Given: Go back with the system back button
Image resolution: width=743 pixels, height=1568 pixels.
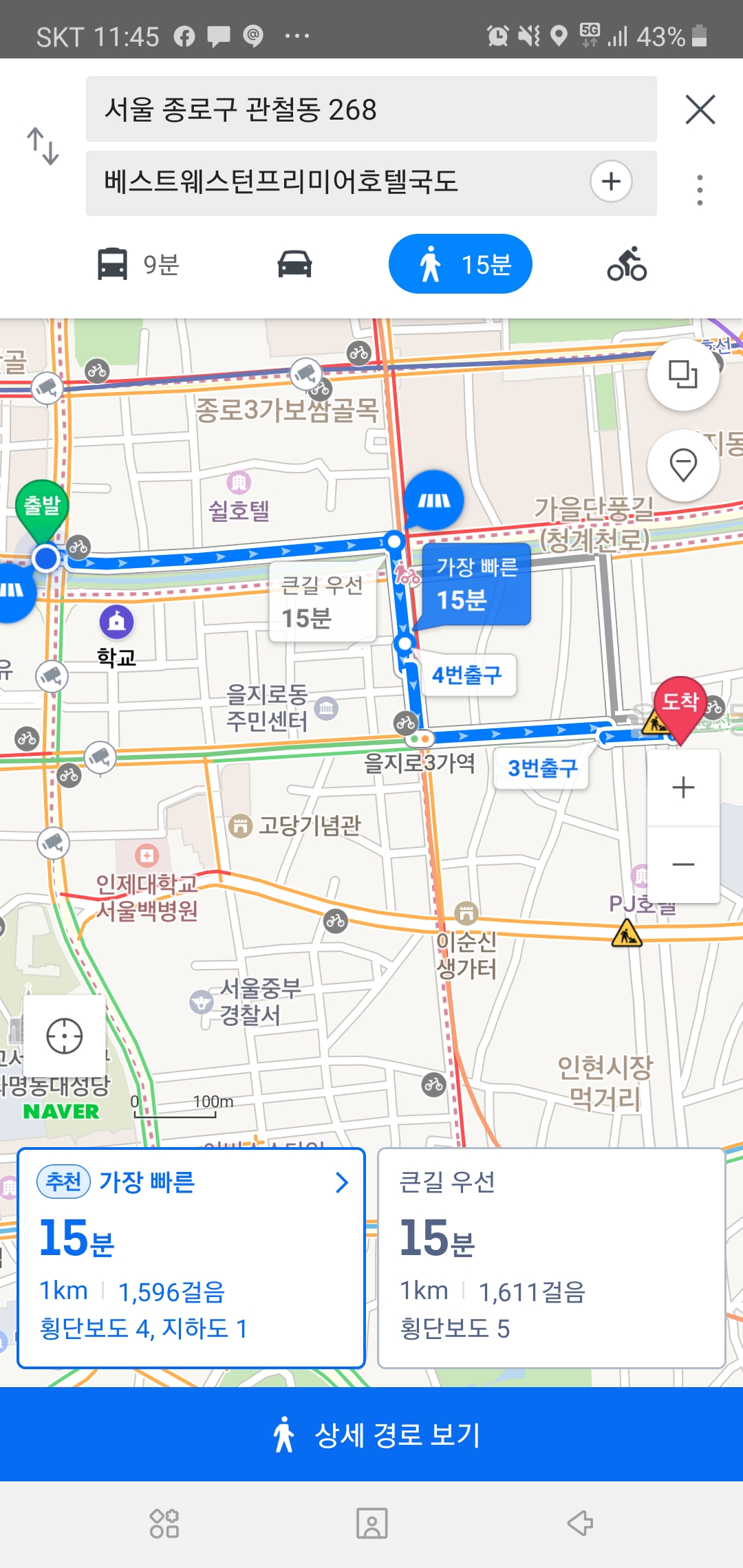Looking at the screenshot, I should [580, 1523].
